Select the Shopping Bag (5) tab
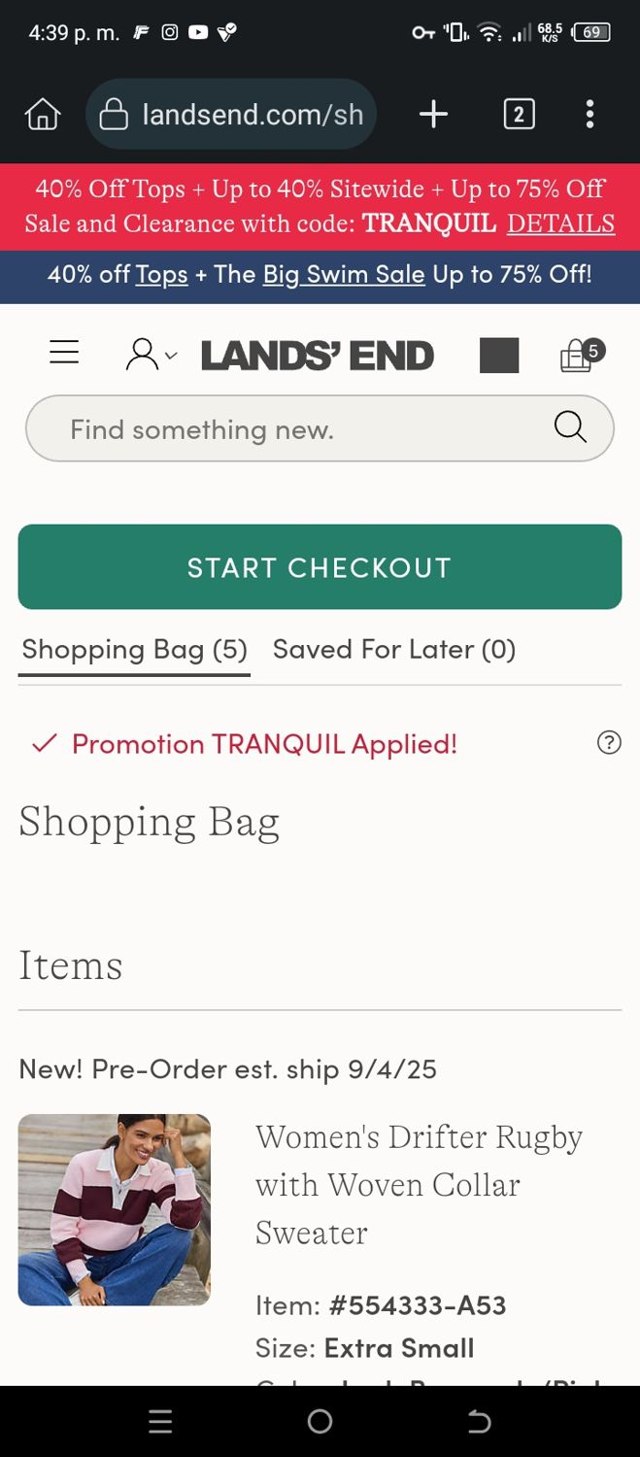Viewport: 640px width, 1457px height. [134, 650]
